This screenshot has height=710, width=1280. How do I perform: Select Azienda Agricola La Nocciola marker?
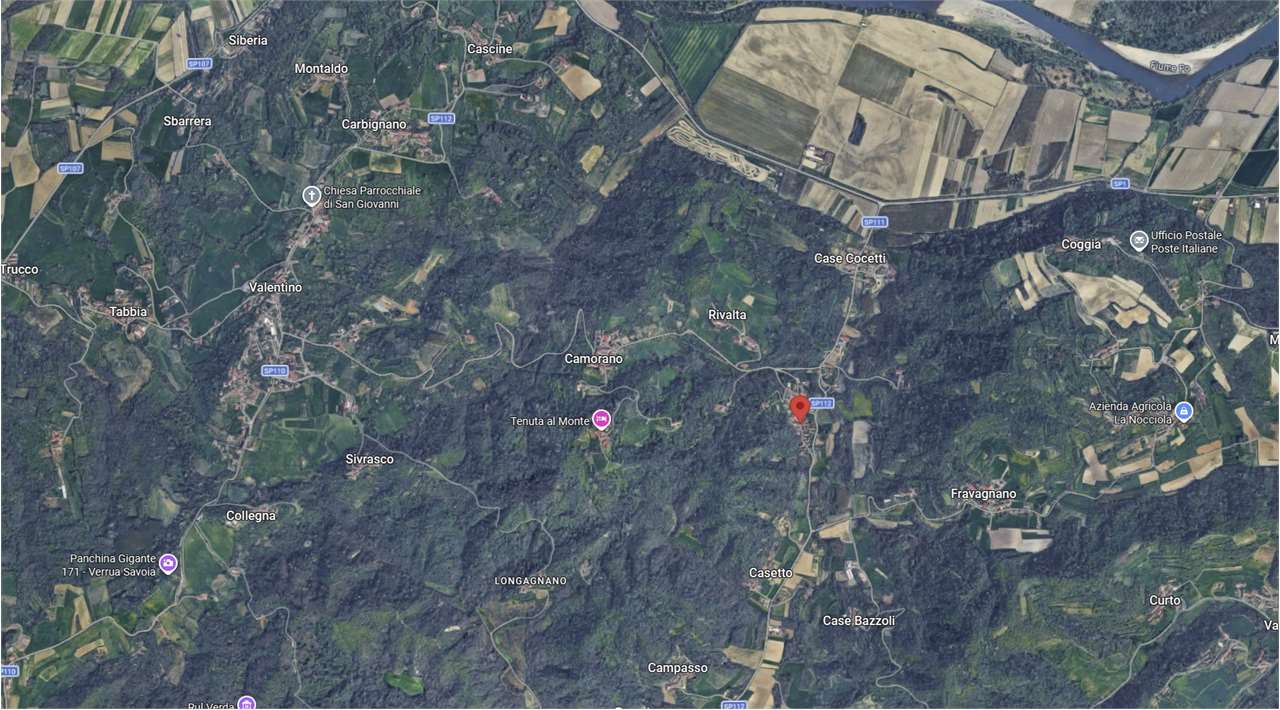[1184, 412]
